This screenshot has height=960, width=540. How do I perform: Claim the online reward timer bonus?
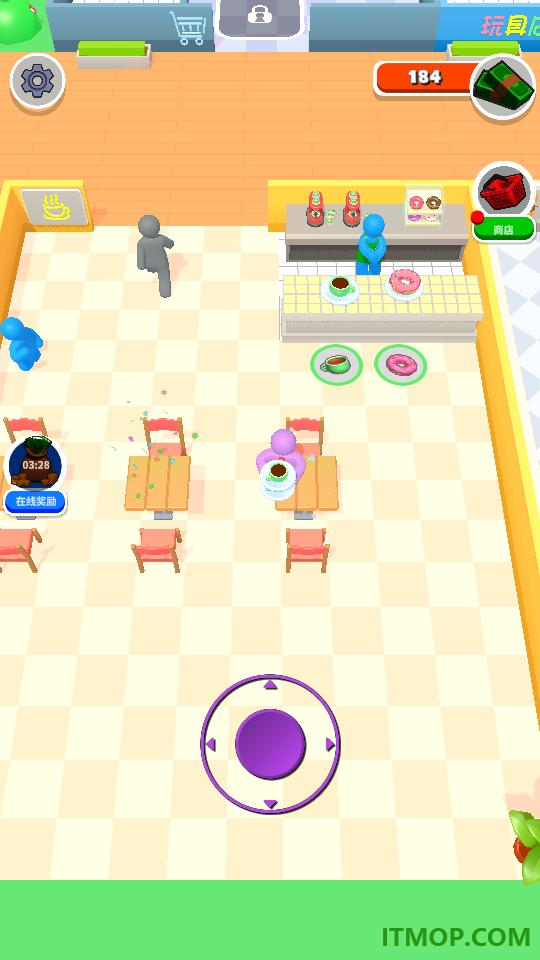tap(36, 476)
